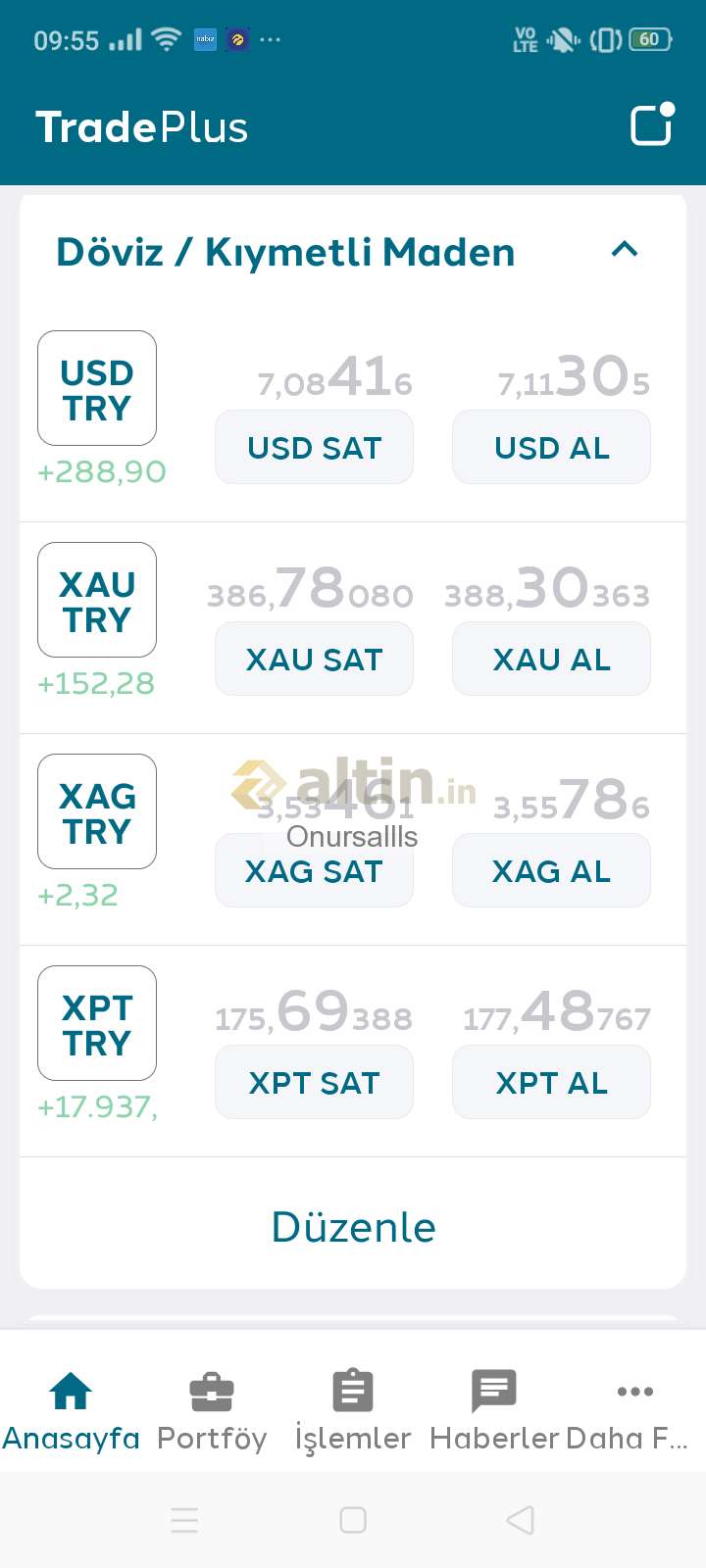Buy platinum with XPT AL
The width and height of the screenshot is (706, 1568).
point(551,1083)
